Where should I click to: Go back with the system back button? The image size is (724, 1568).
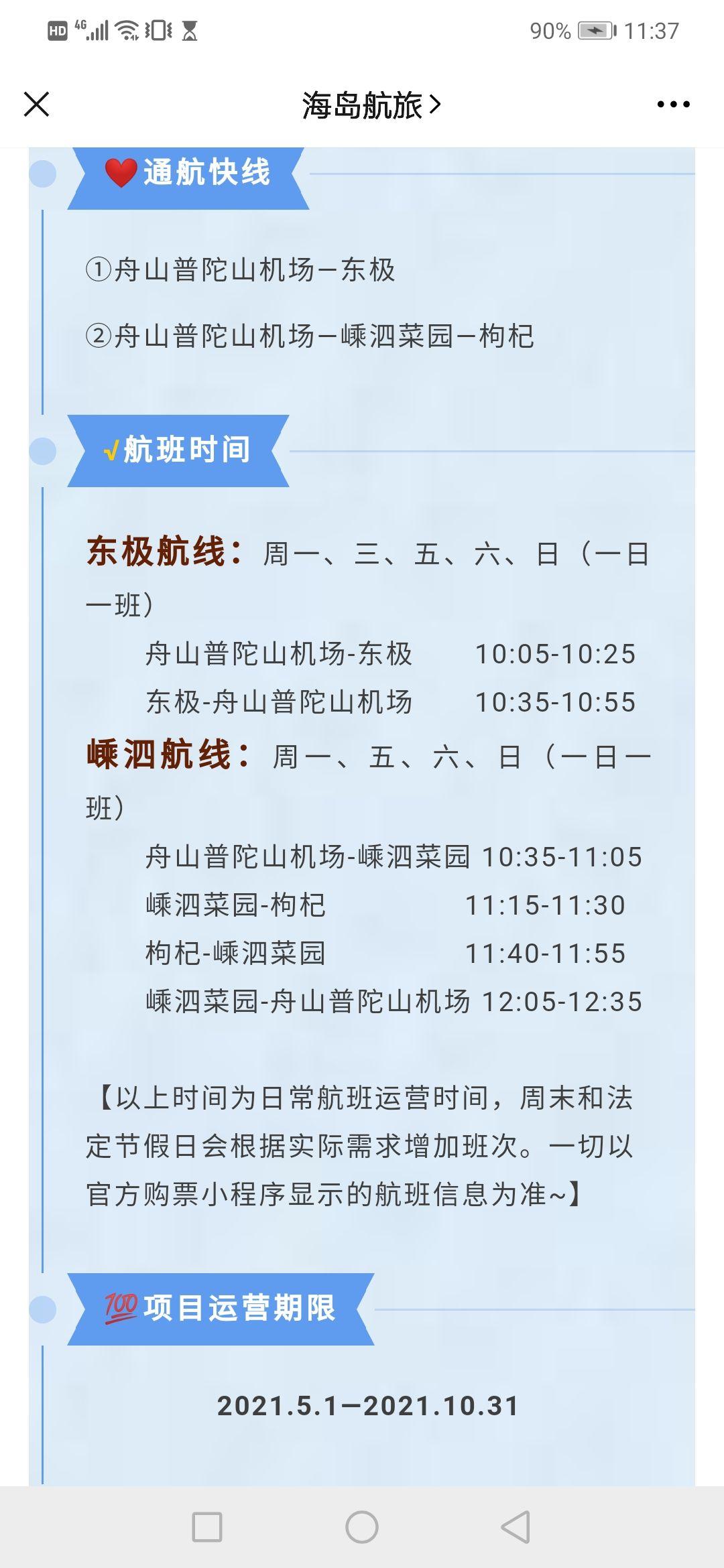tap(516, 1527)
